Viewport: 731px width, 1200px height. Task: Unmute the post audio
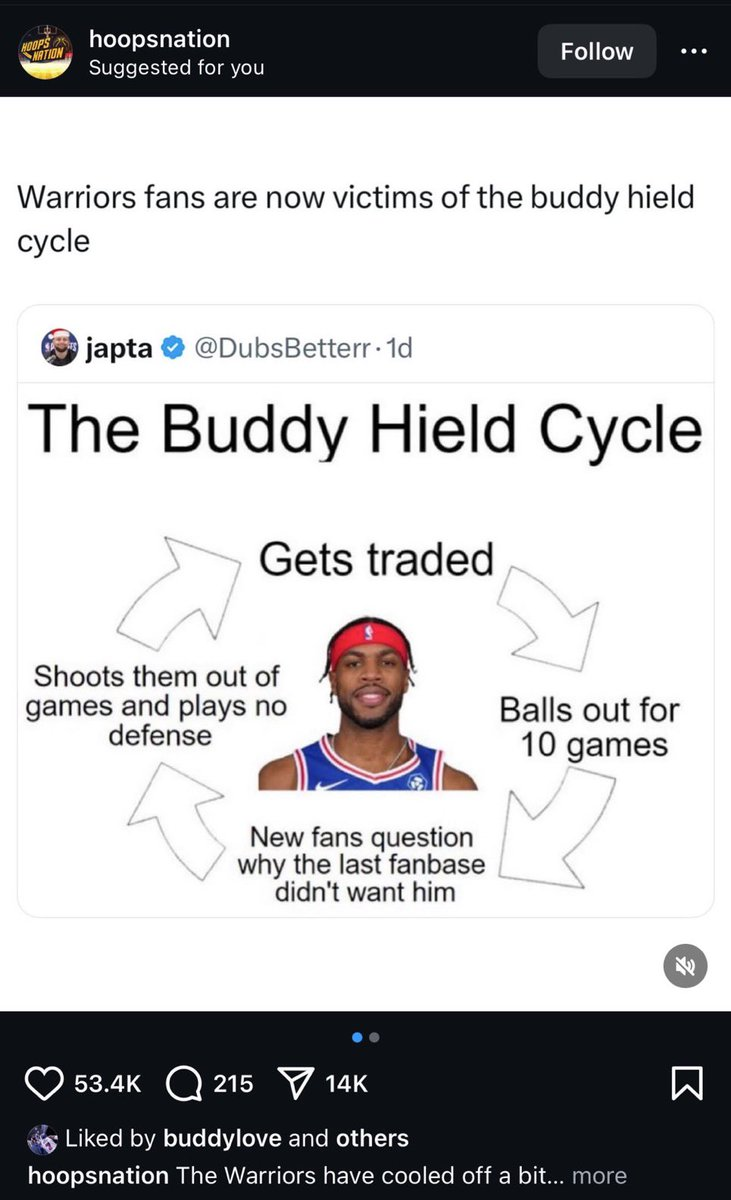click(x=686, y=966)
